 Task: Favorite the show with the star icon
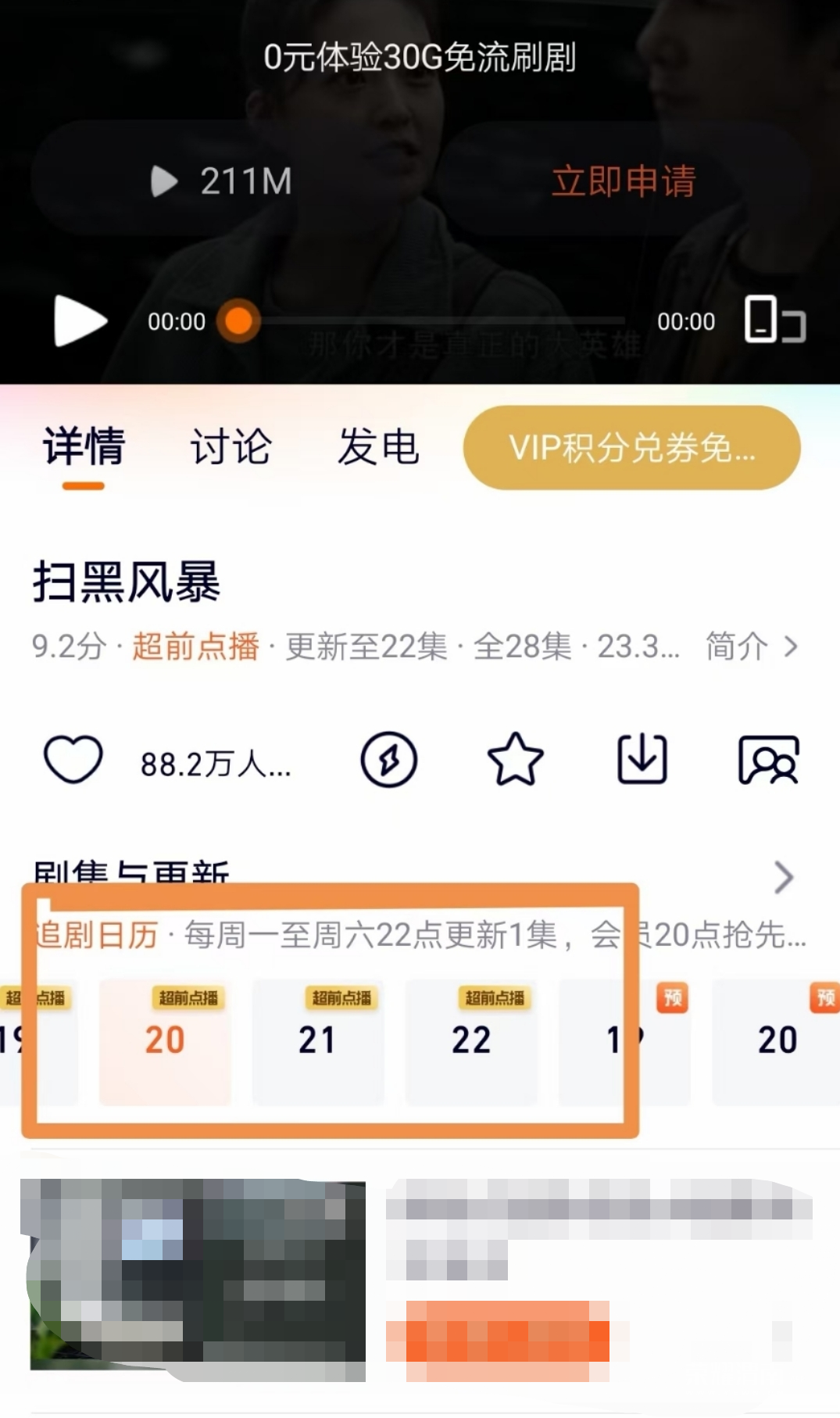tap(515, 760)
